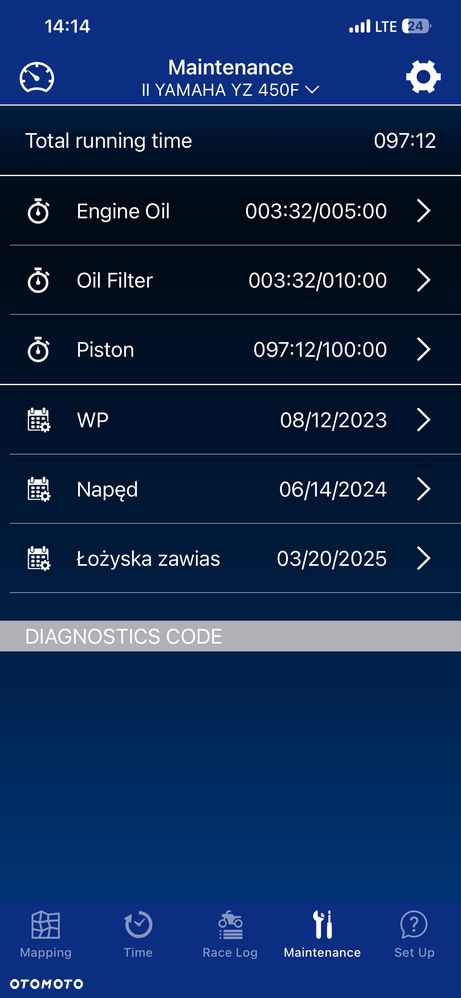Open the Engine Oil maintenance row
Image resolution: width=461 pixels, height=998 pixels.
point(230,211)
